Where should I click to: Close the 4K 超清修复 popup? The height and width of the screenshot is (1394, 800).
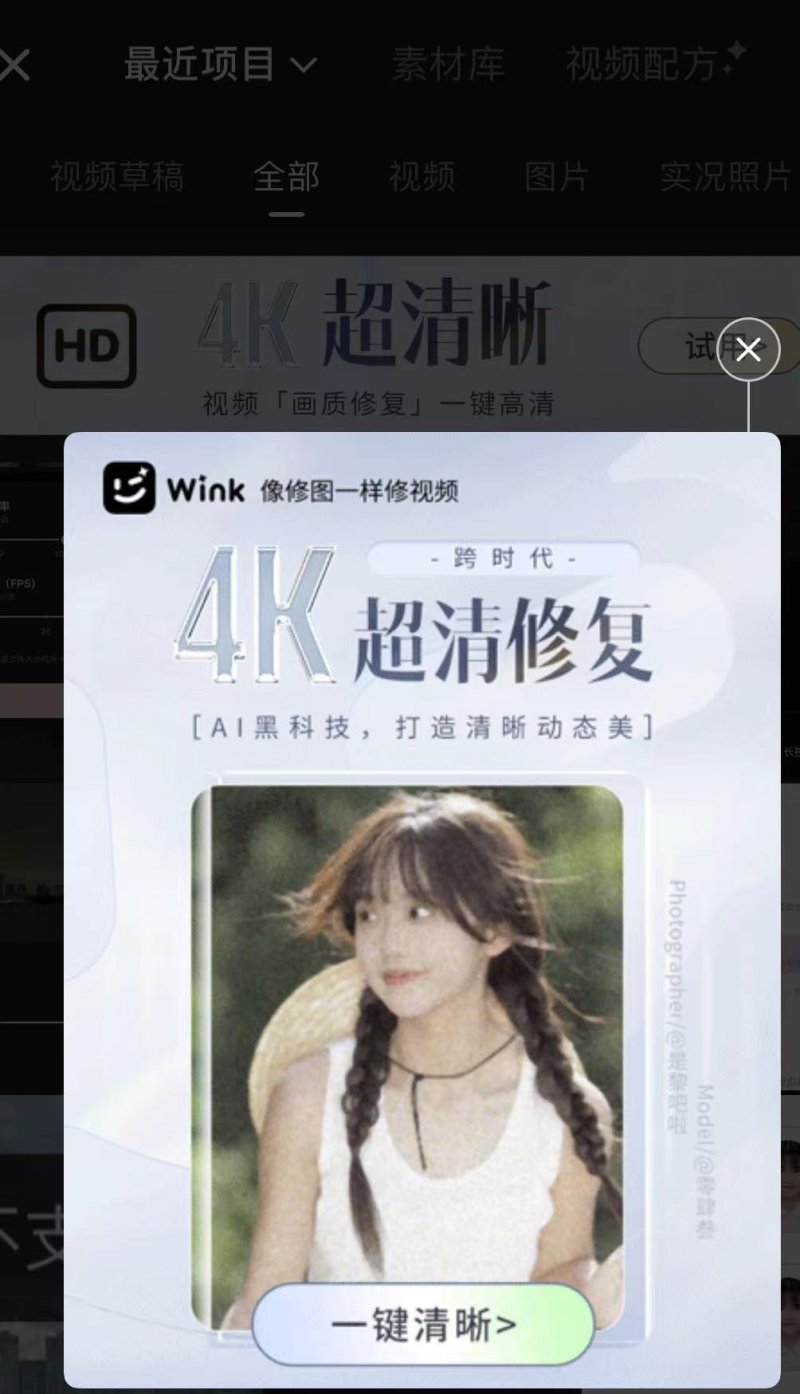pos(748,350)
